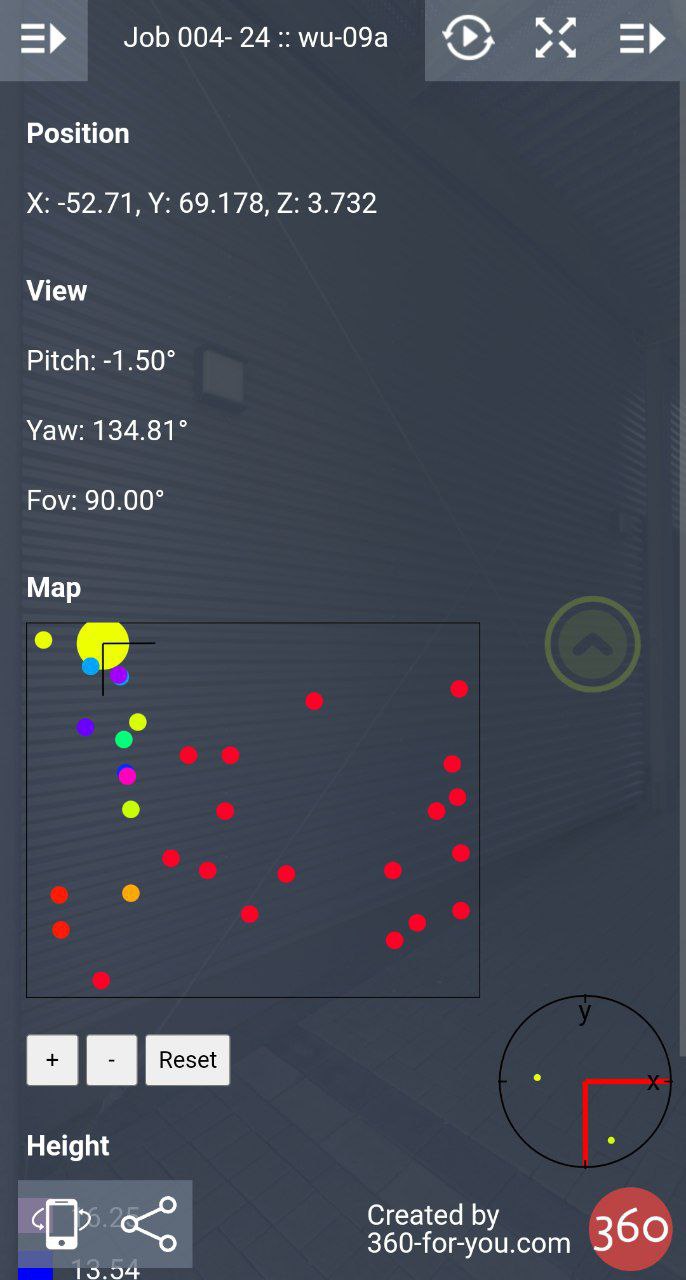The width and height of the screenshot is (686, 1280).
Task: Start the auto-rotate playback
Action: (x=468, y=39)
